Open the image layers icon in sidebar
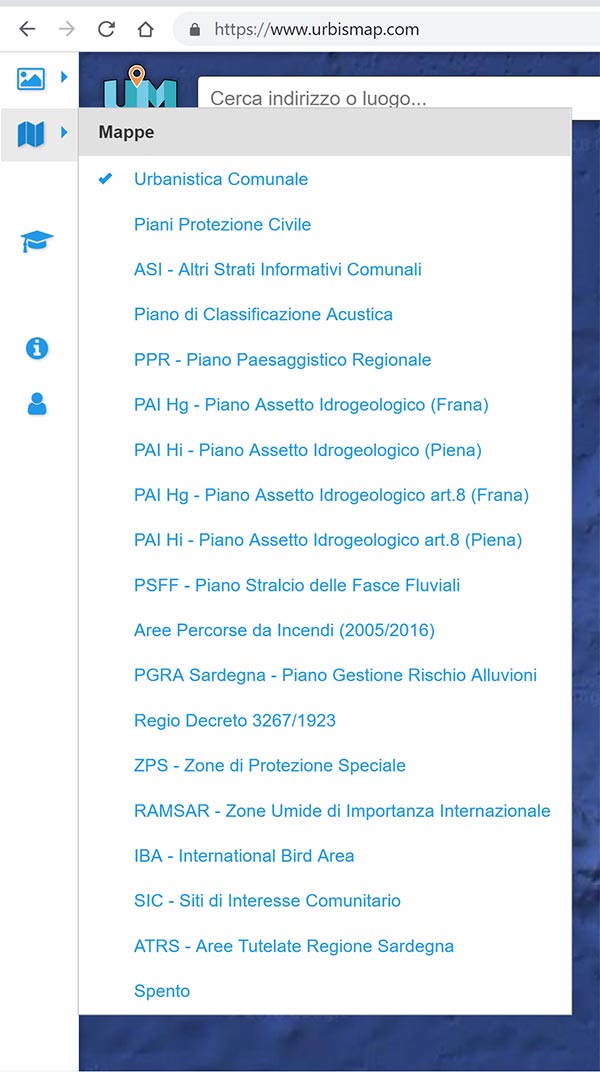The image size is (600, 1072). coord(31,79)
